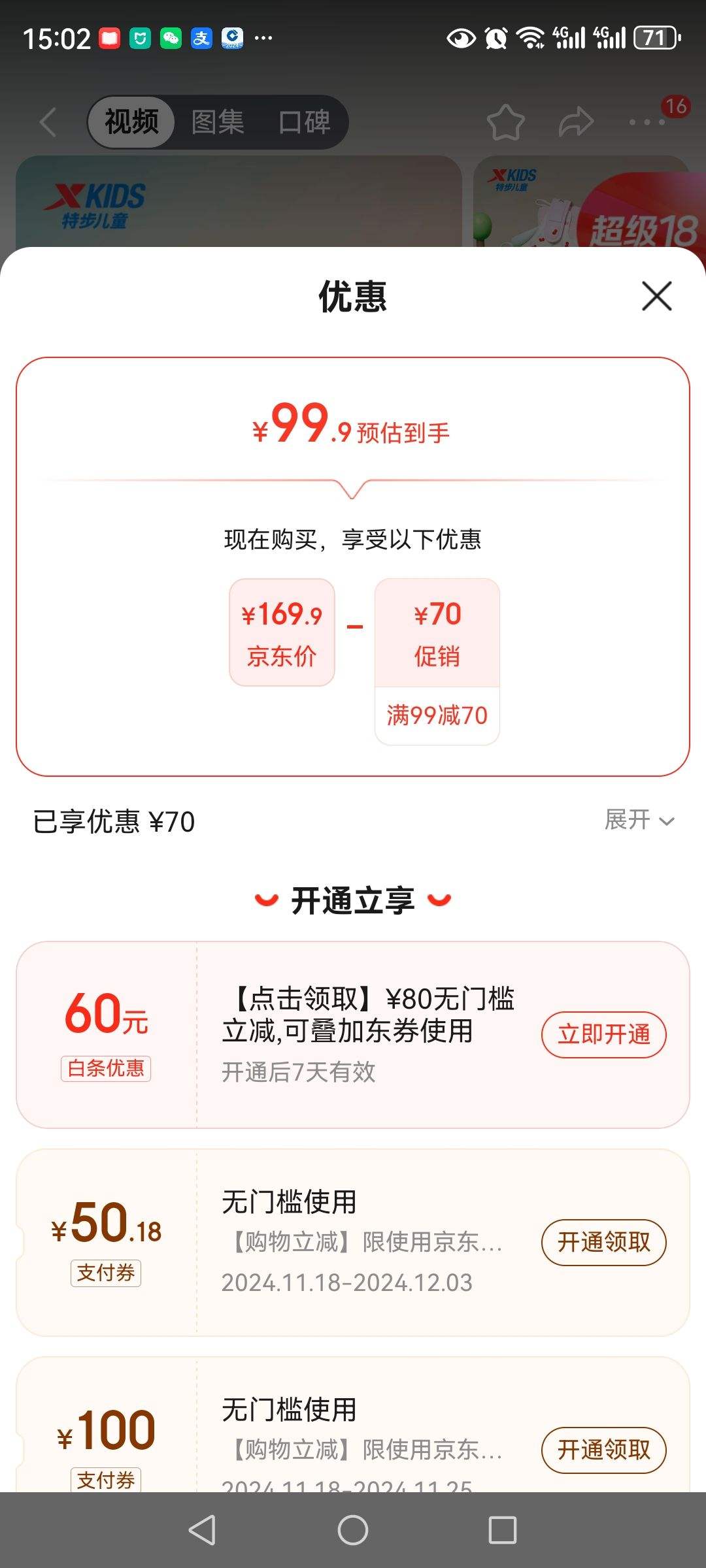Tap 开通领取 for the ¥100 支付券
Viewport: 706px width, 1568px height.
(603, 1449)
